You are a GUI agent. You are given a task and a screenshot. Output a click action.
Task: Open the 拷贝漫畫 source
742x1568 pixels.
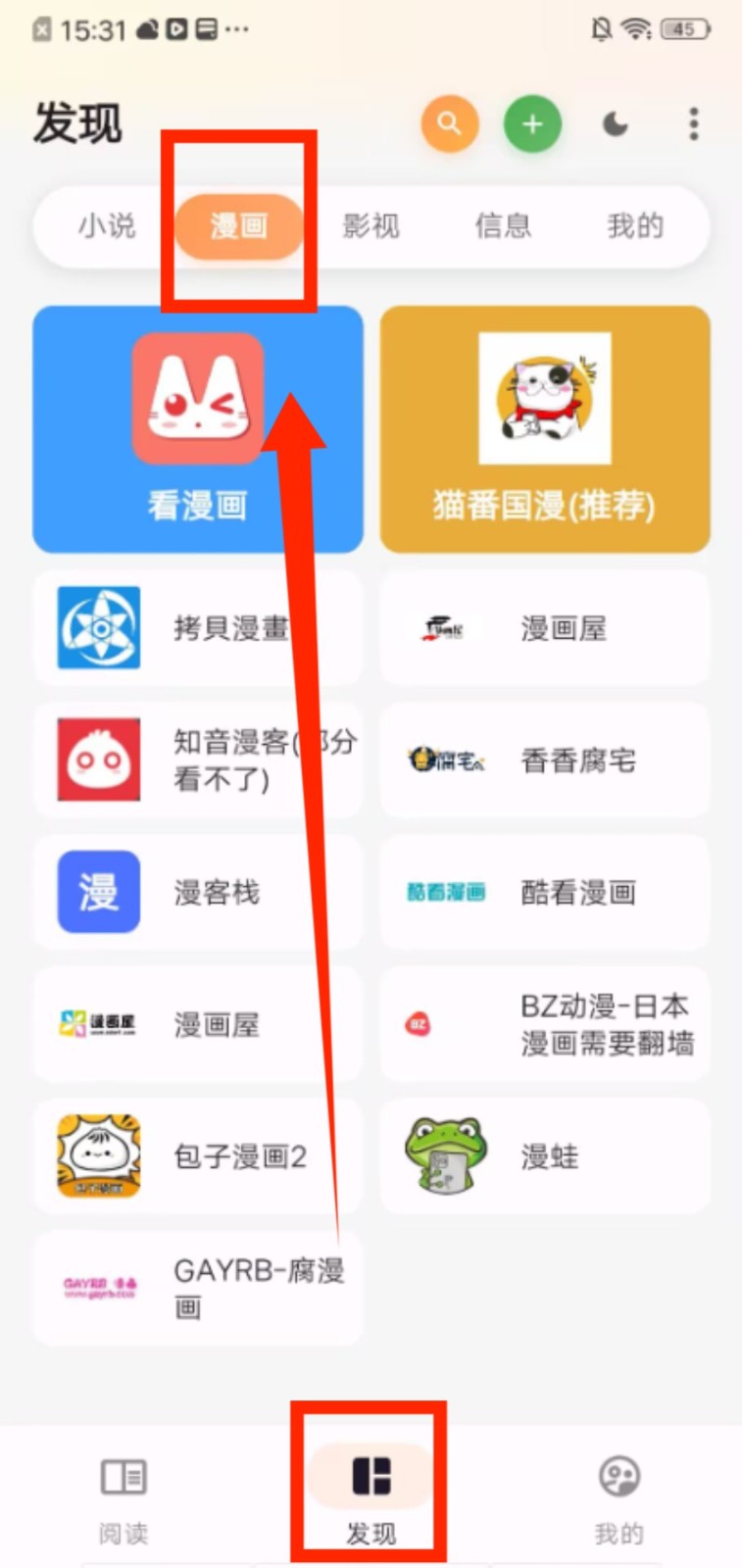point(197,628)
